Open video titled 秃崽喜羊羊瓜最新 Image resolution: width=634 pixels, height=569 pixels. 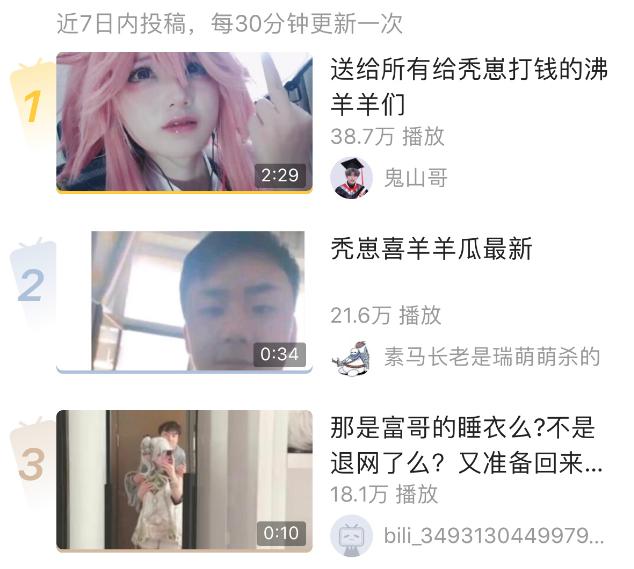click(x=431, y=249)
